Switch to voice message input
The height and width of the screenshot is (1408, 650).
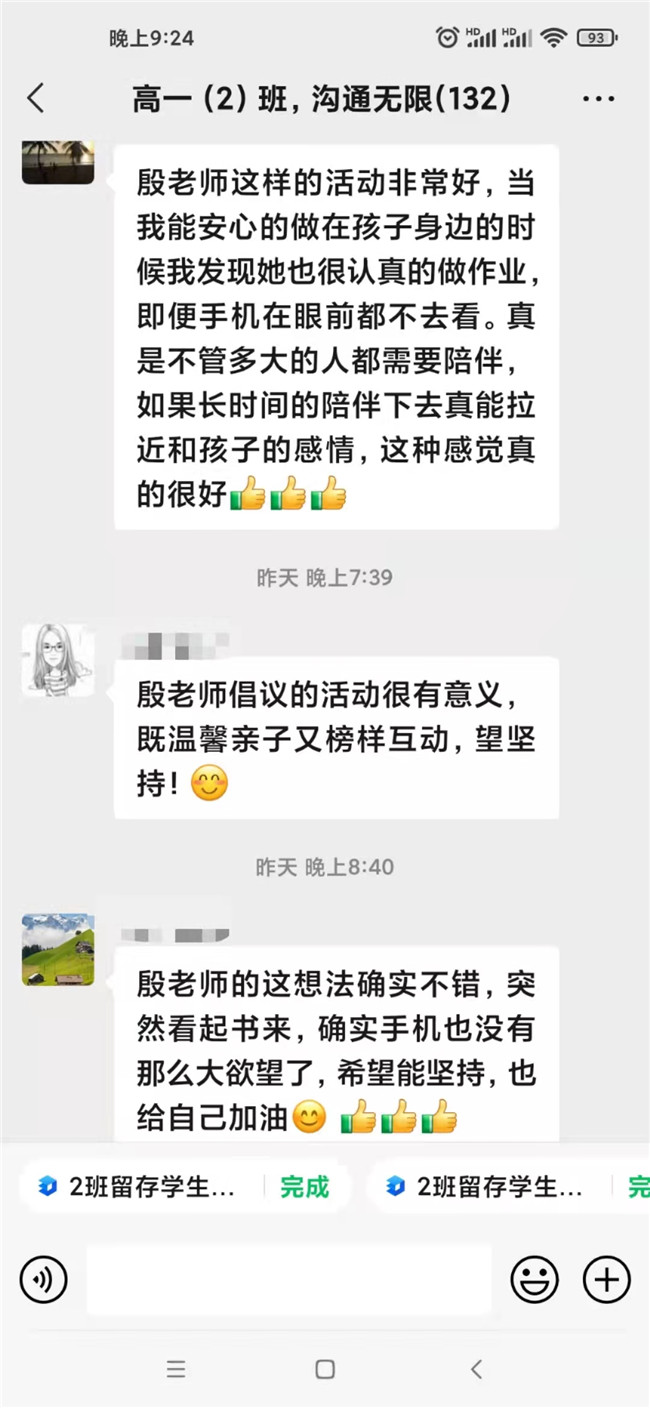pyautogui.click(x=44, y=1279)
